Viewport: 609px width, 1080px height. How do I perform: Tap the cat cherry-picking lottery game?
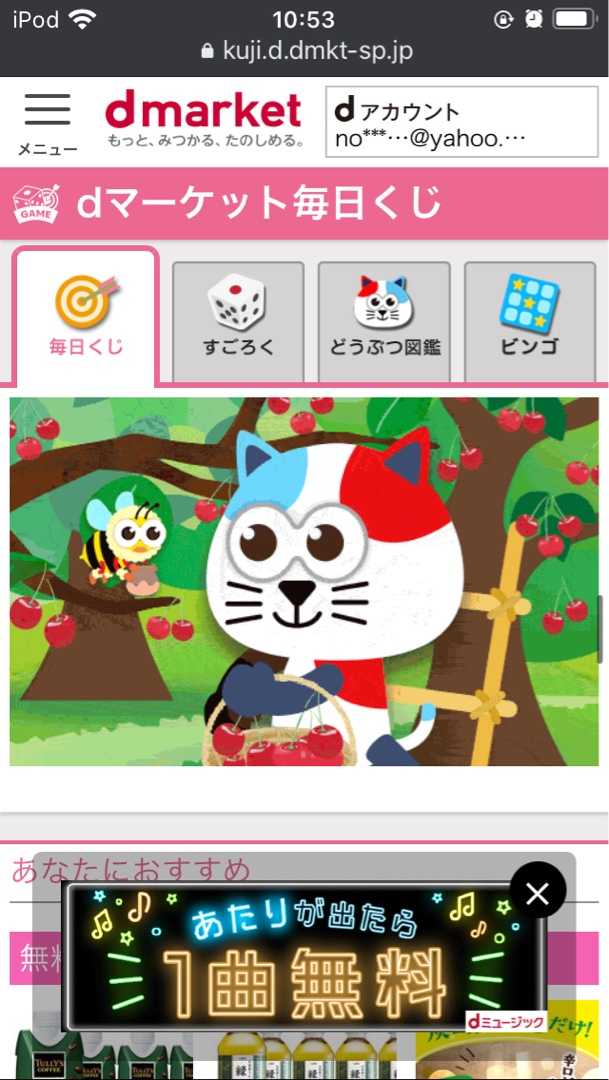[x=304, y=581]
